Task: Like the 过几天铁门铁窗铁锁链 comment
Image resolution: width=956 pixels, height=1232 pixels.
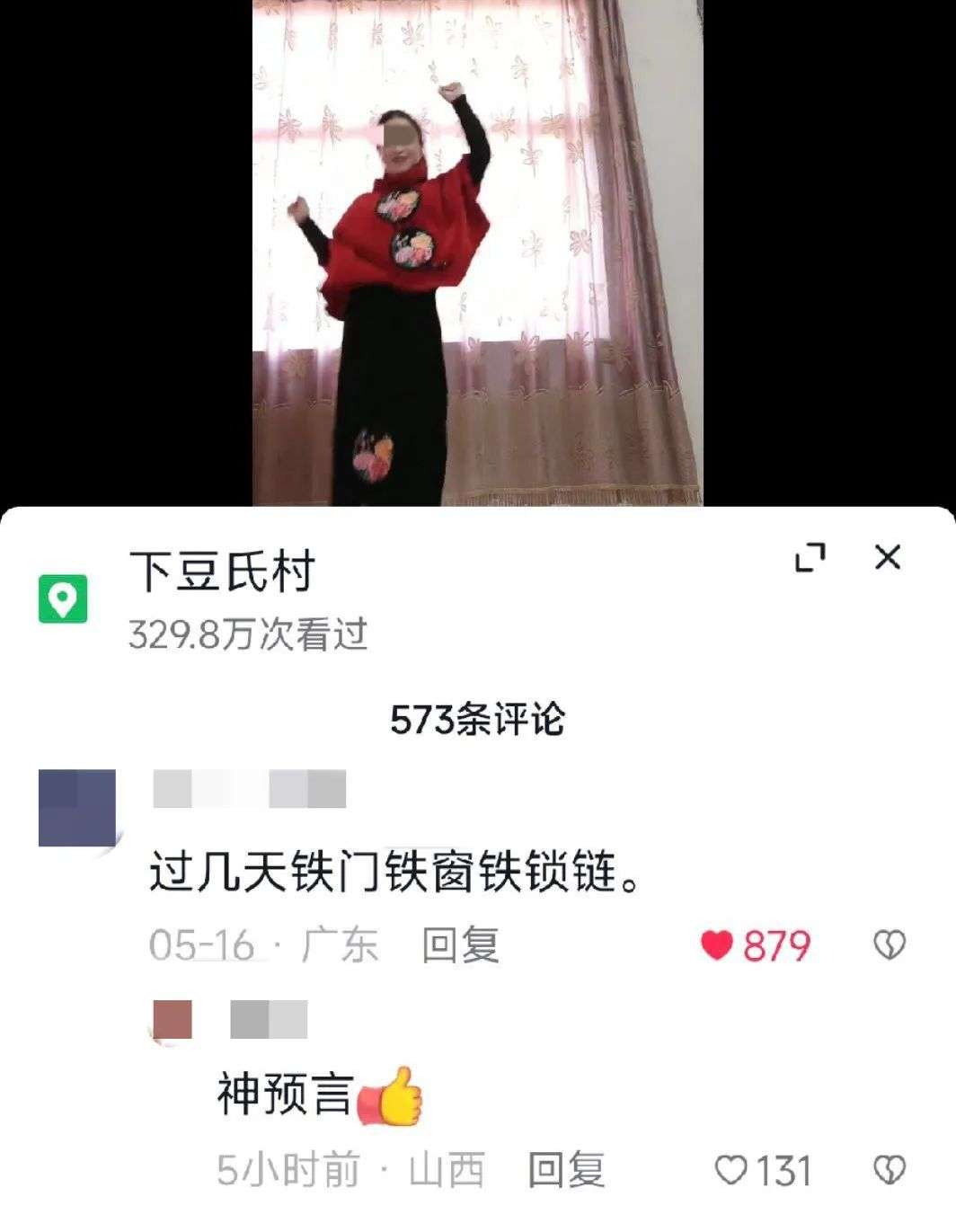Action: tap(718, 945)
